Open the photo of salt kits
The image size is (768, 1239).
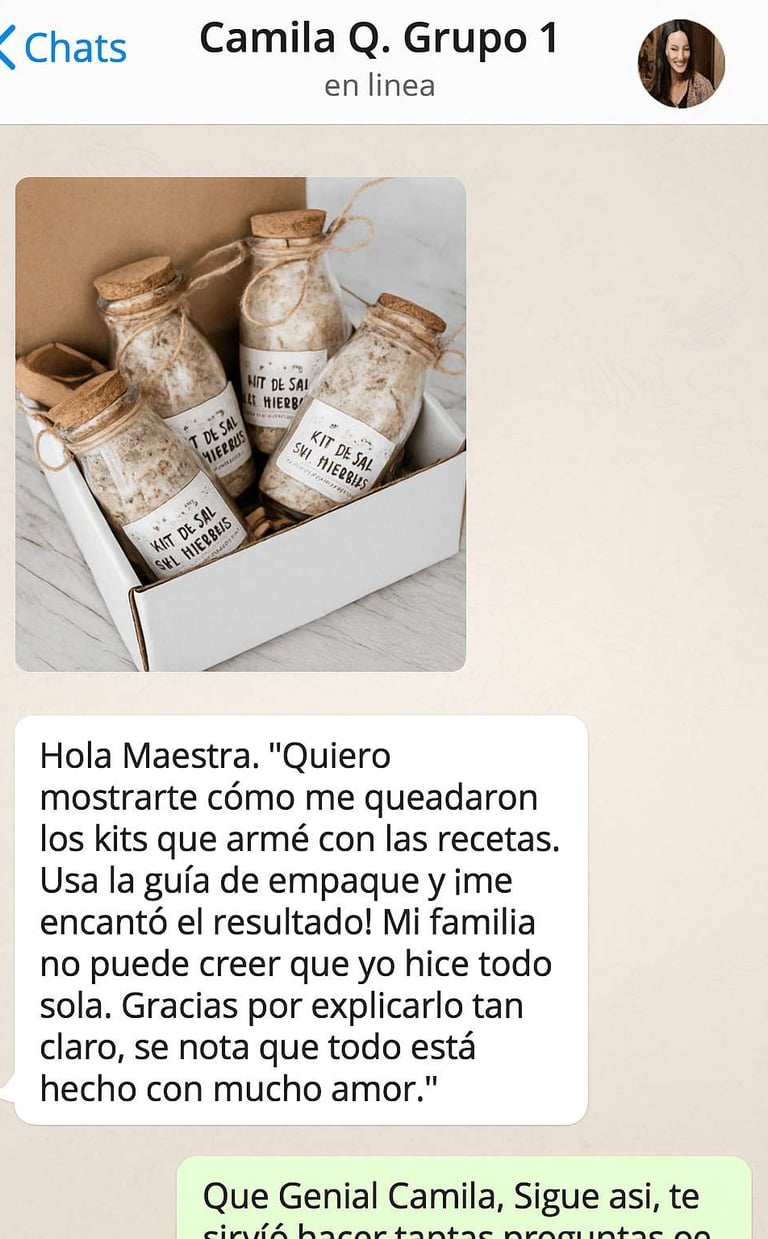point(240,424)
